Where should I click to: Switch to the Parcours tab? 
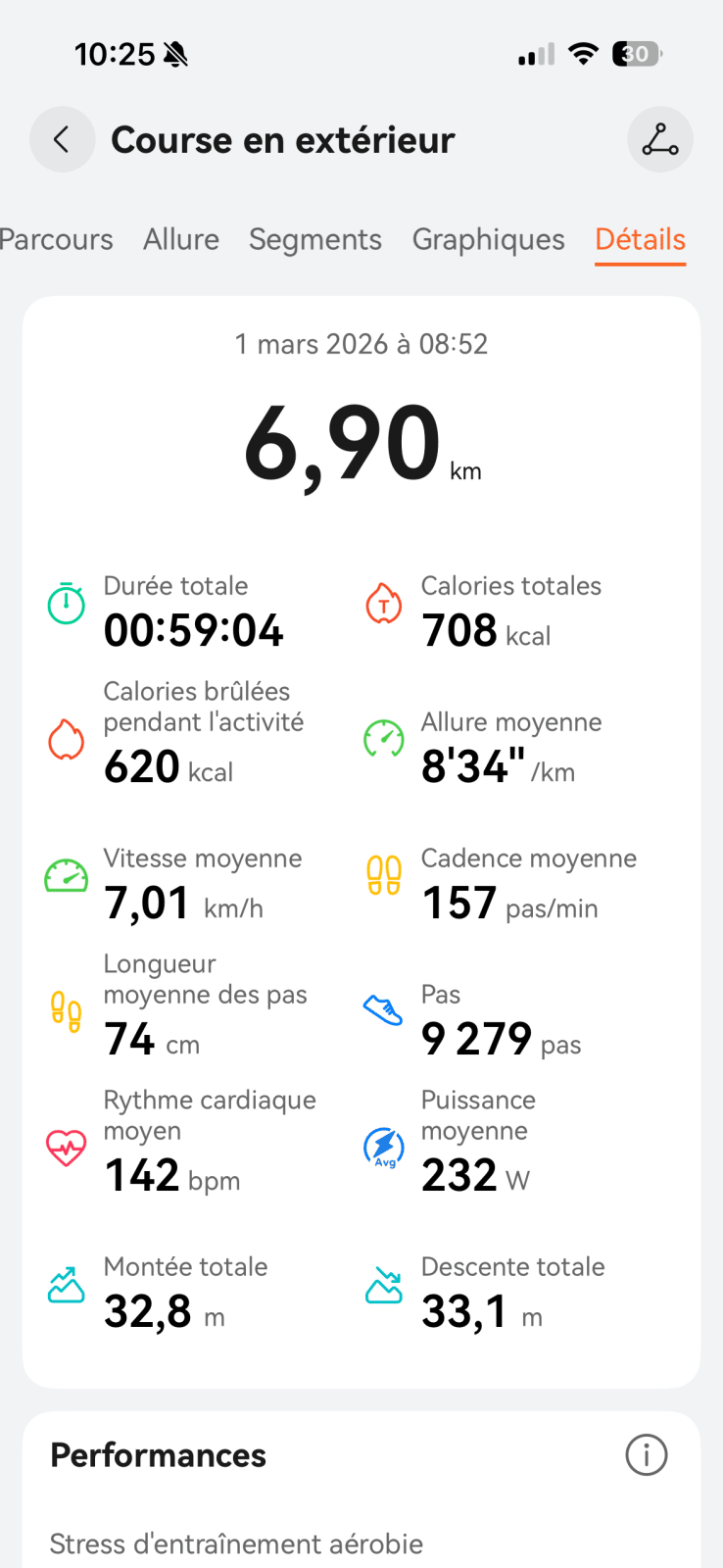pyautogui.click(x=56, y=239)
